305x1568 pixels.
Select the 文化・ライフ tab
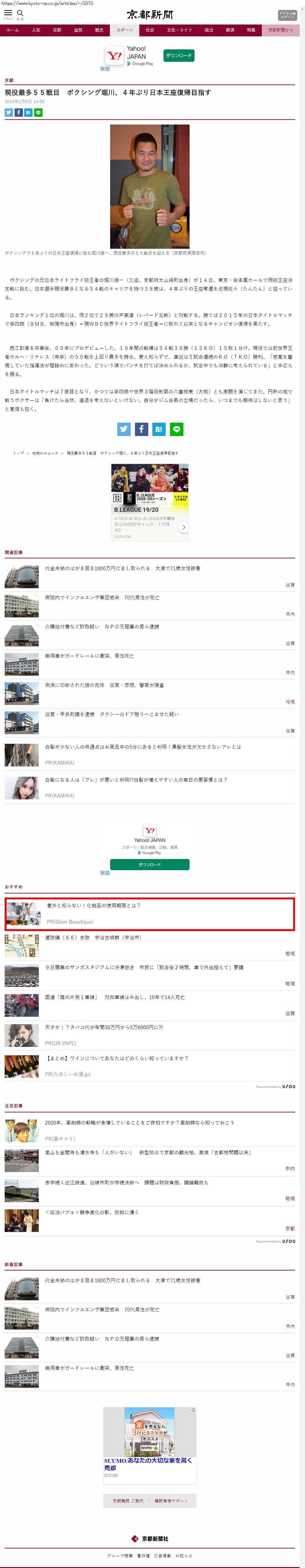(x=179, y=30)
